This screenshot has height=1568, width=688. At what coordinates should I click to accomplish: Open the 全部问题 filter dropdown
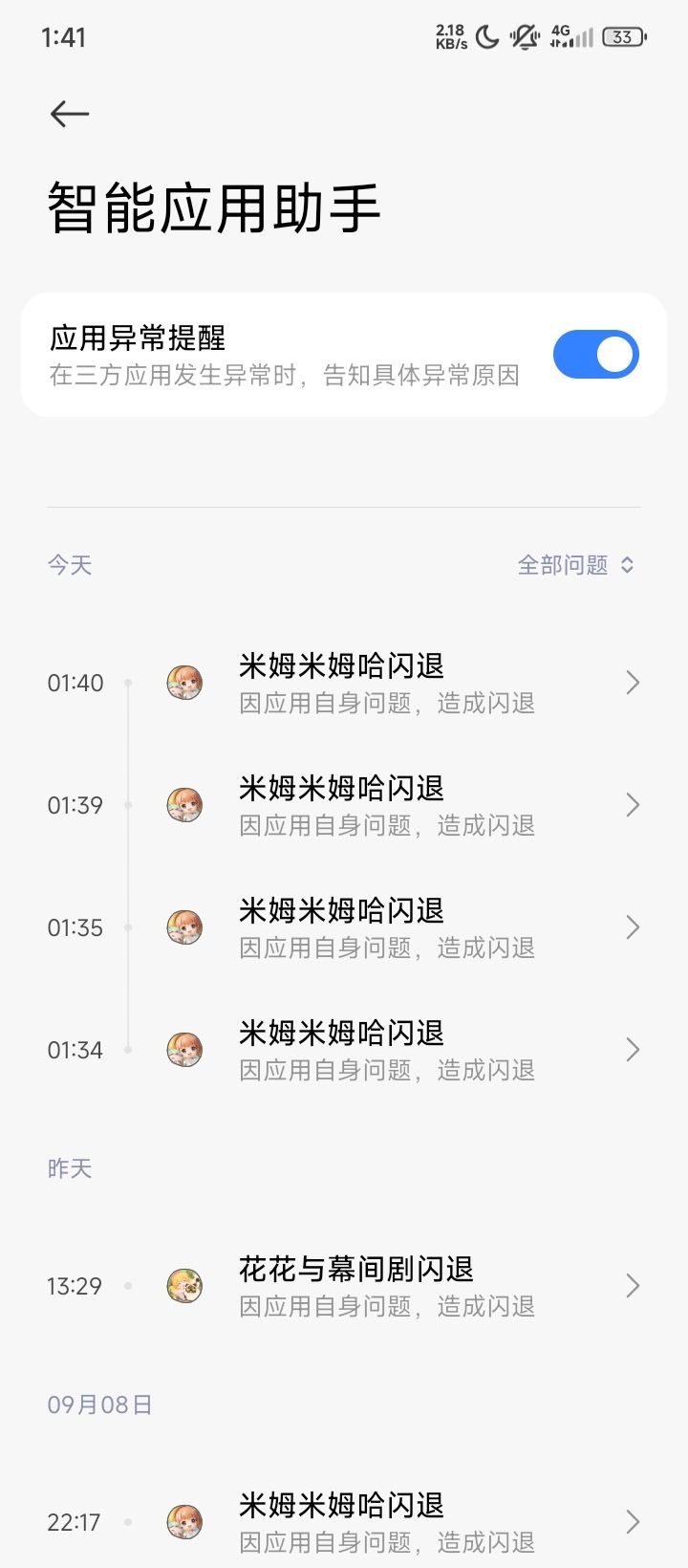pos(575,565)
